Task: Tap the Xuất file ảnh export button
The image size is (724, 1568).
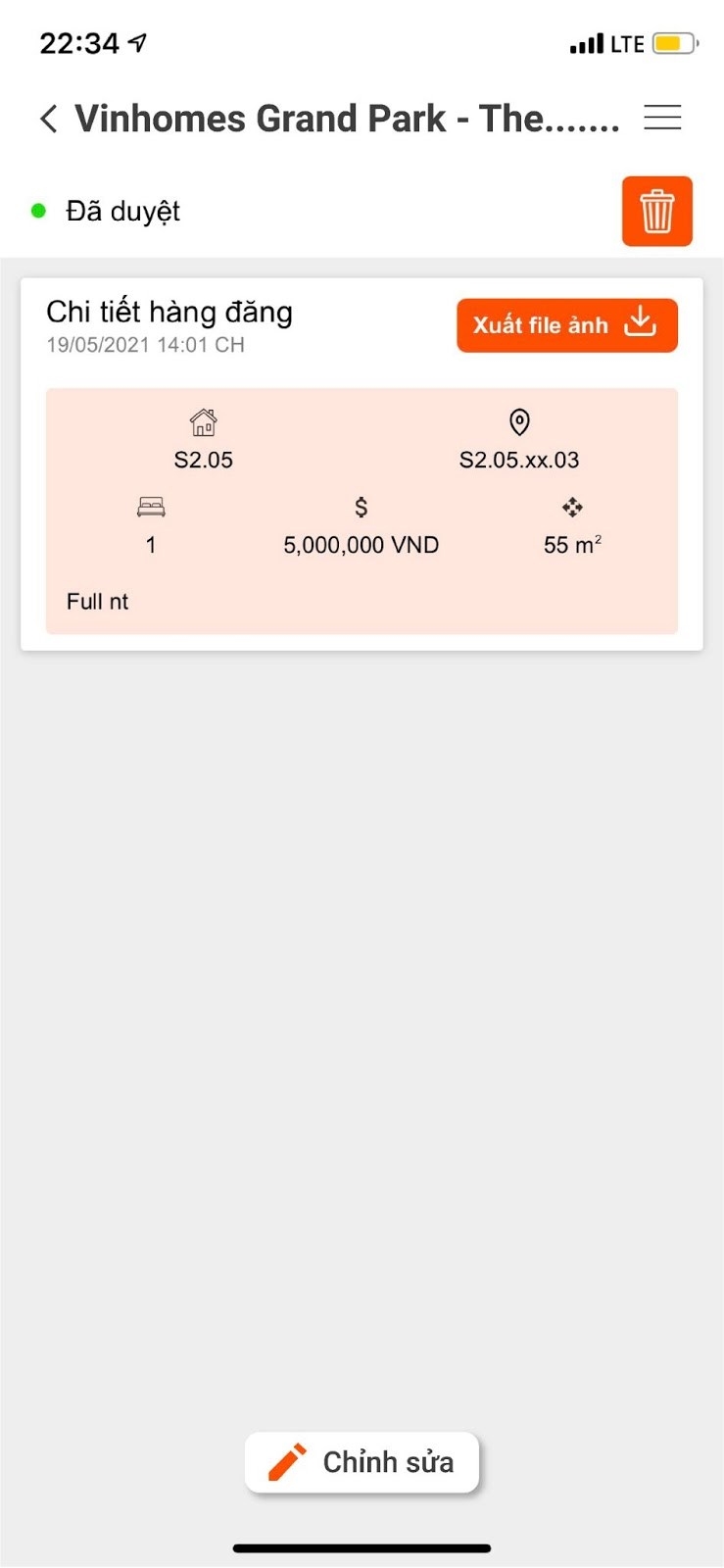Action: point(566,325)
